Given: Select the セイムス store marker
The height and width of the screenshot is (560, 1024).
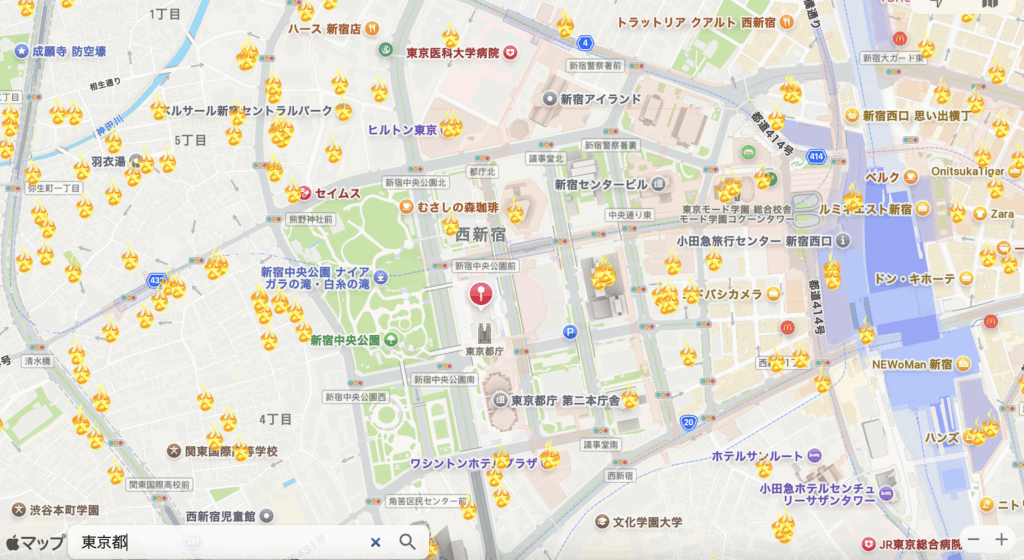Looking at the screenshot, I should [x=296, y=190].
